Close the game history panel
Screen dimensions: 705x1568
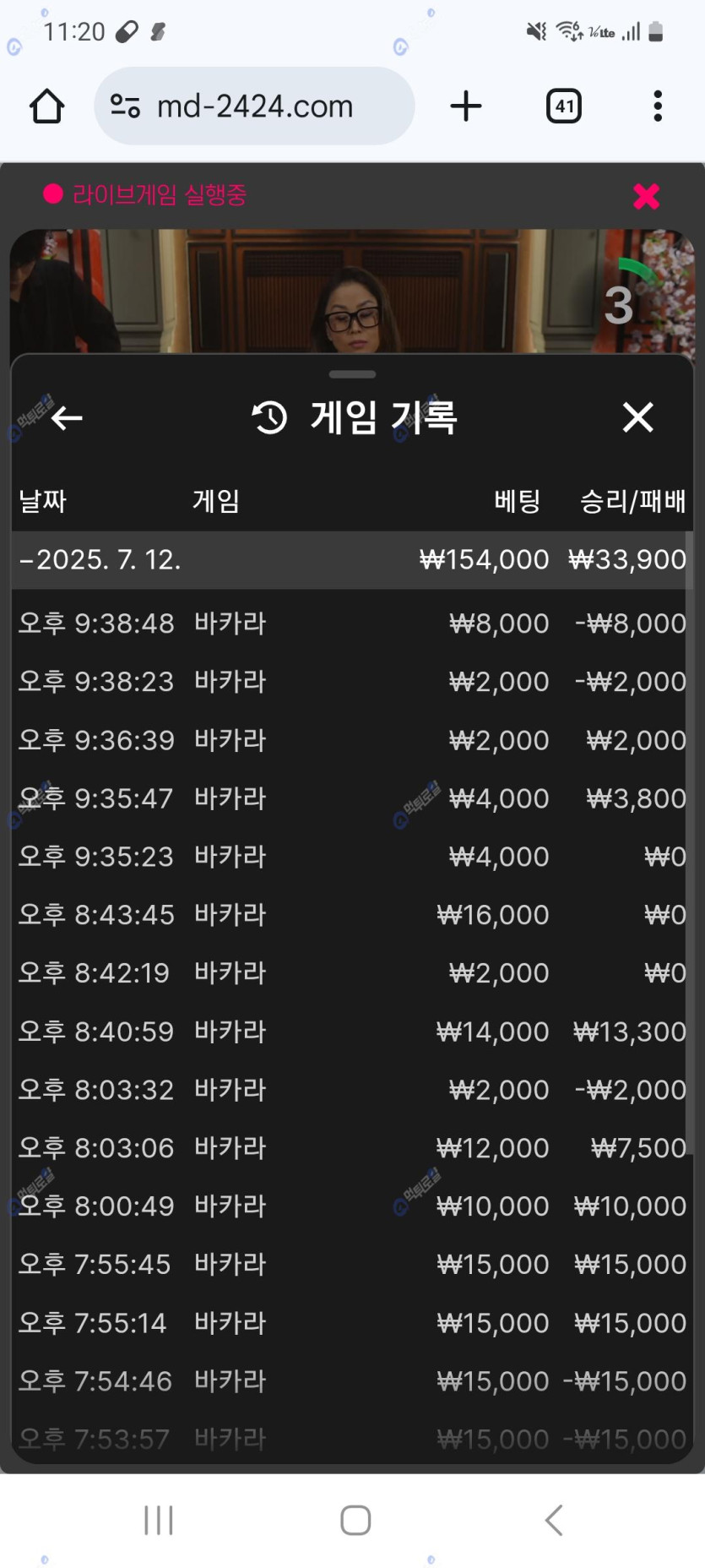tap(637, 417)
